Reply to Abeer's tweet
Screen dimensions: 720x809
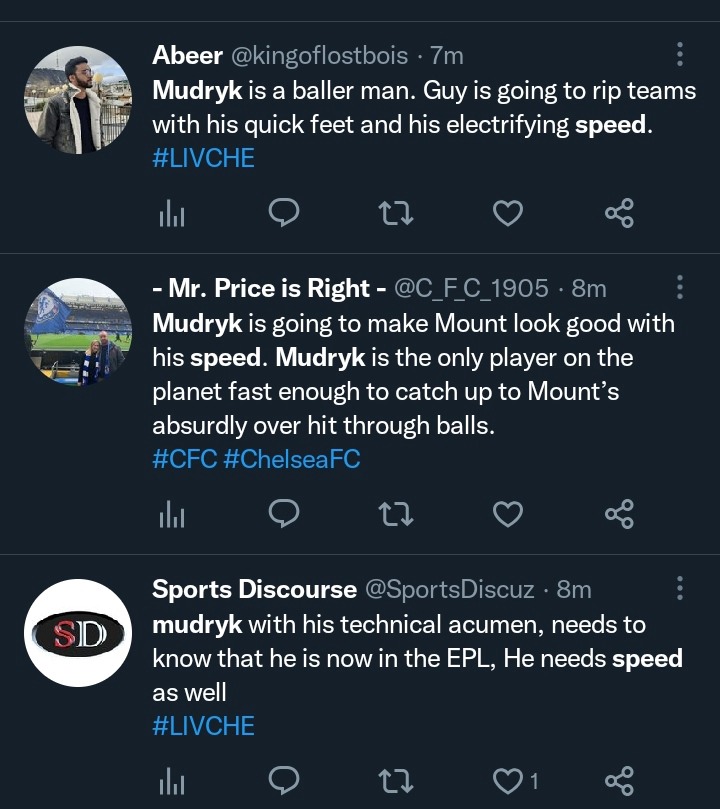pyautogui.click(x=286, y=213)
